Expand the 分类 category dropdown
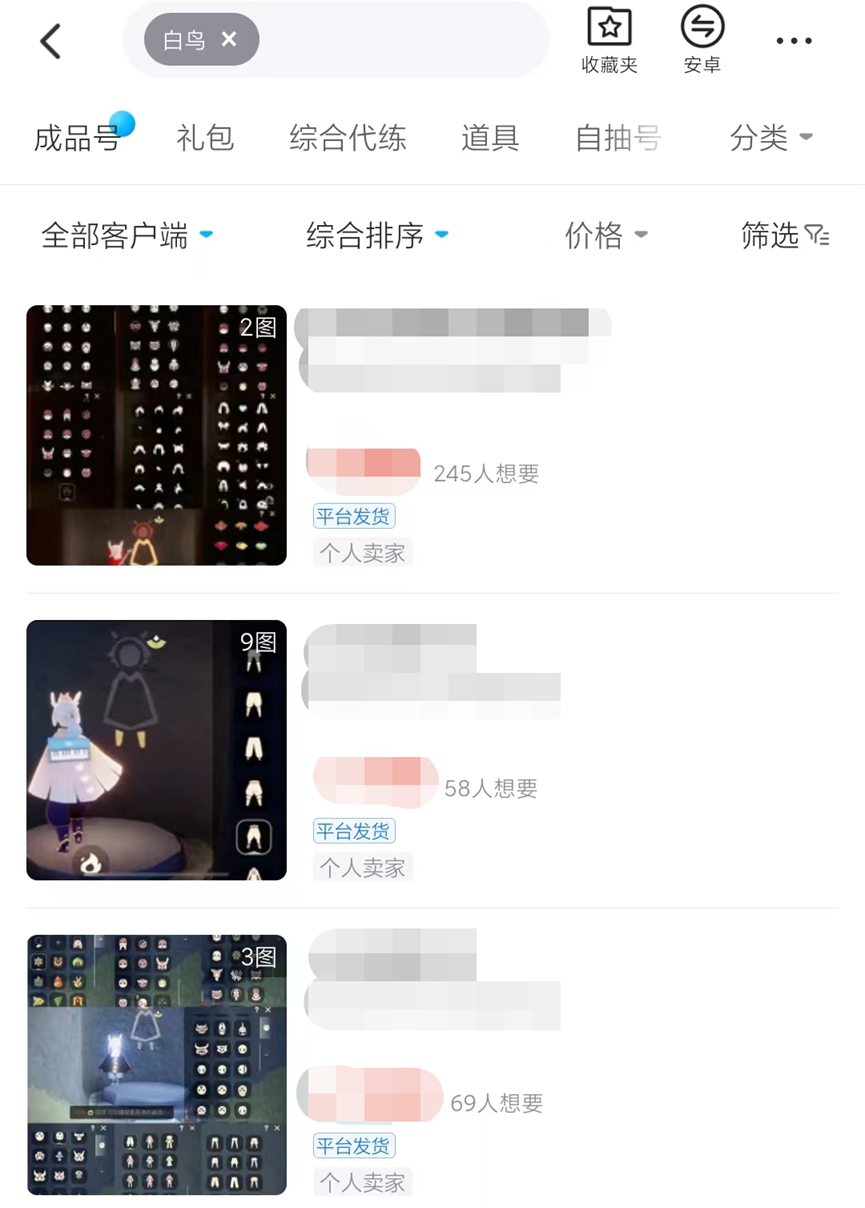 point(771,138)
